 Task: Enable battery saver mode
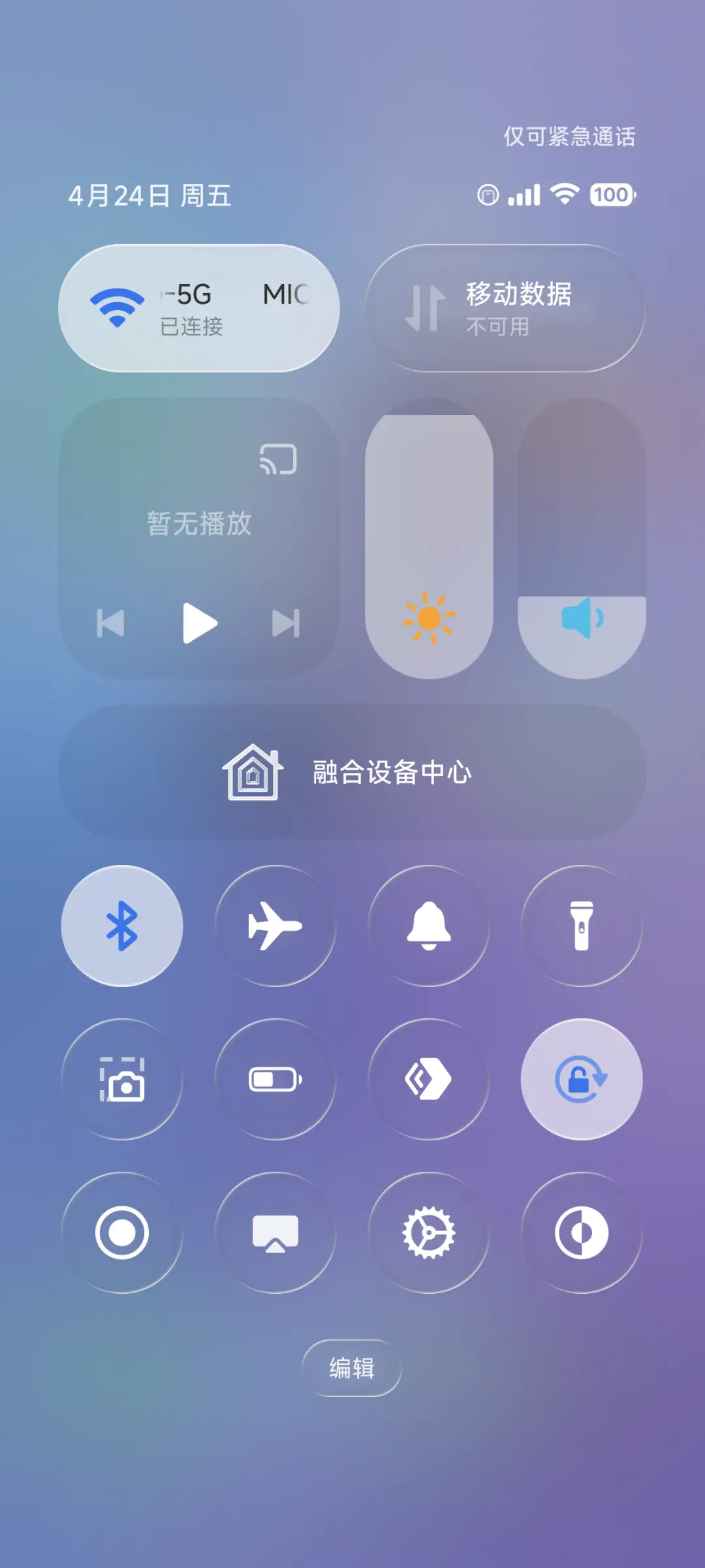[x=276, y=1078]
